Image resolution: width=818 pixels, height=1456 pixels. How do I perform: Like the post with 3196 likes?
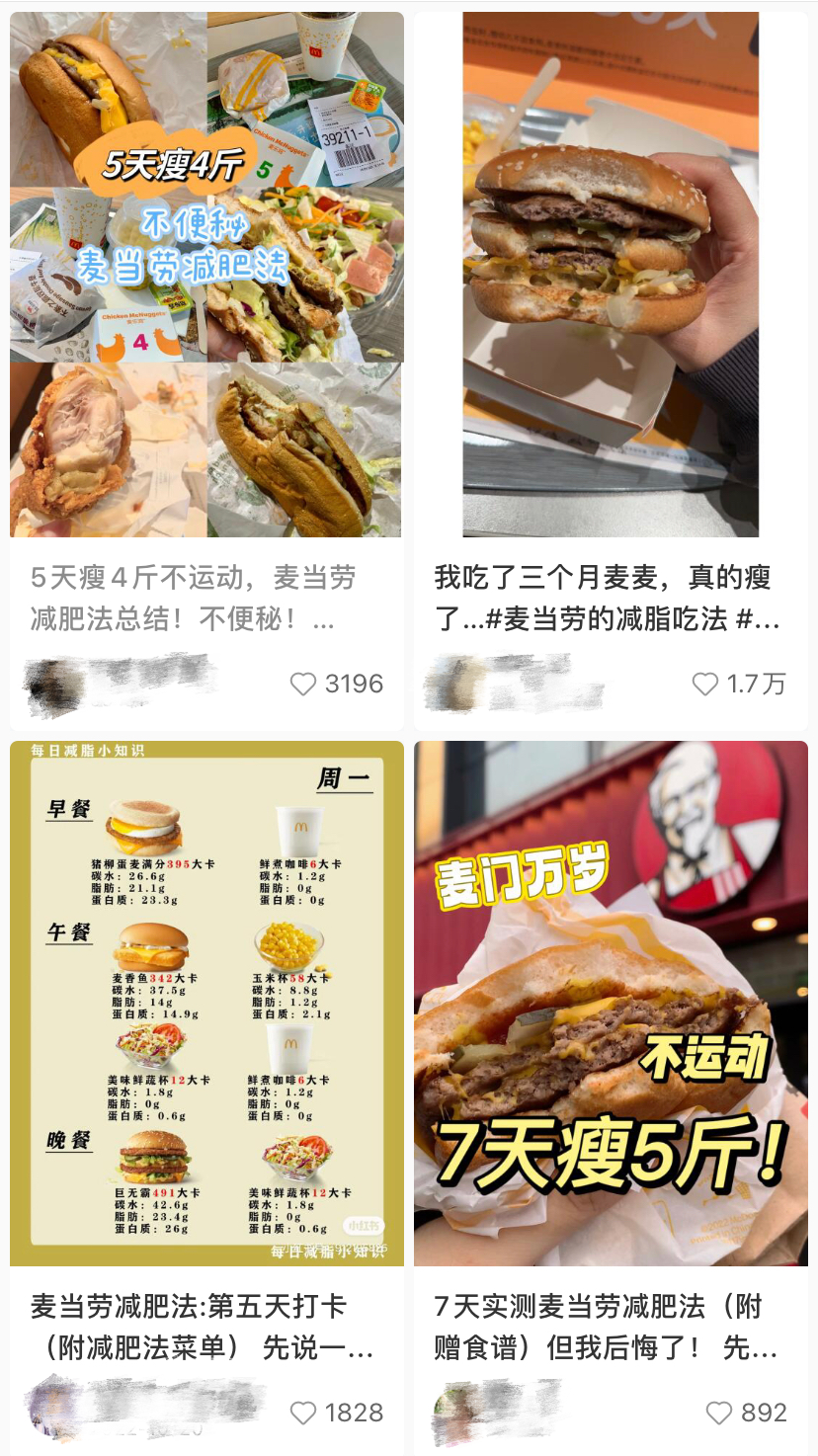point(303,684)
